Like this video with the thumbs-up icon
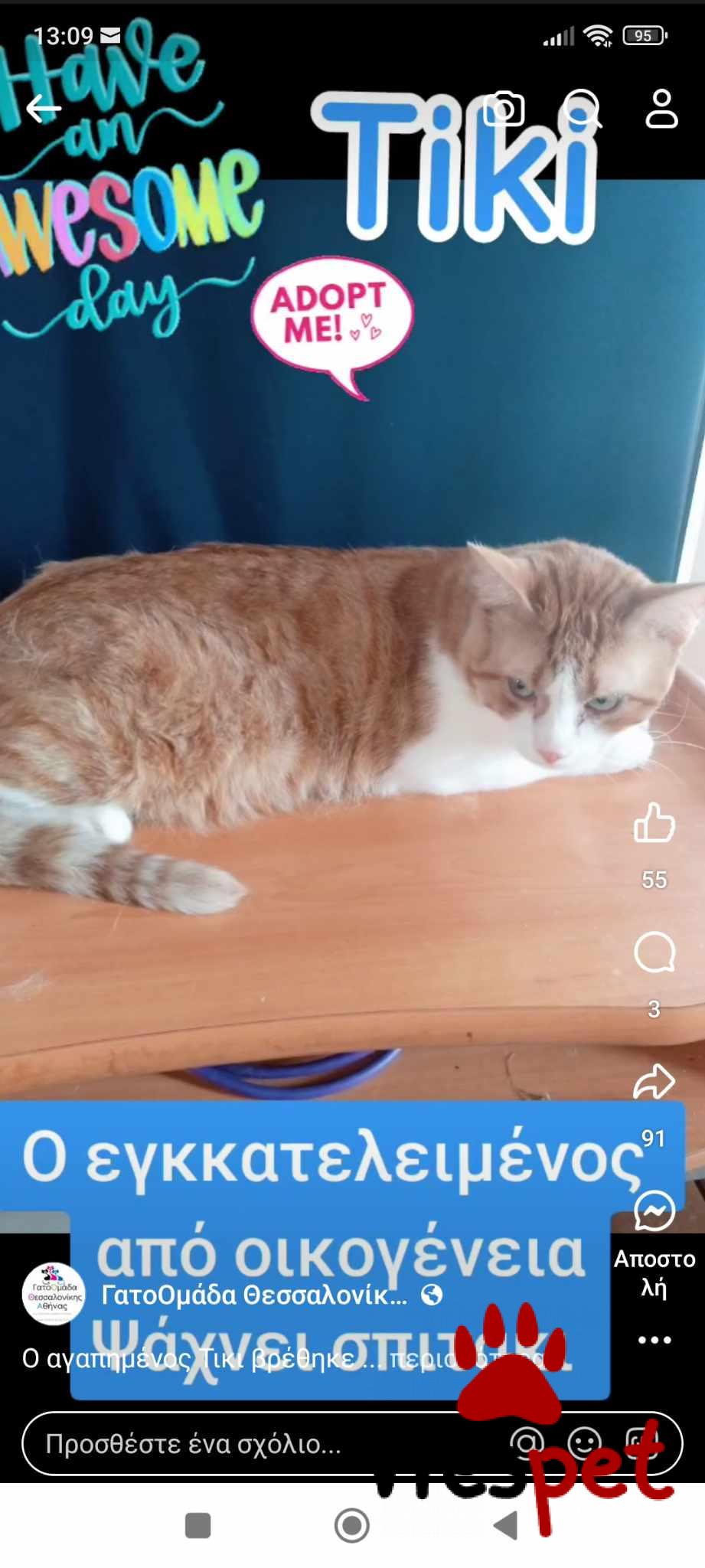This screenshot has height=1568, width=705. [654, 823]
